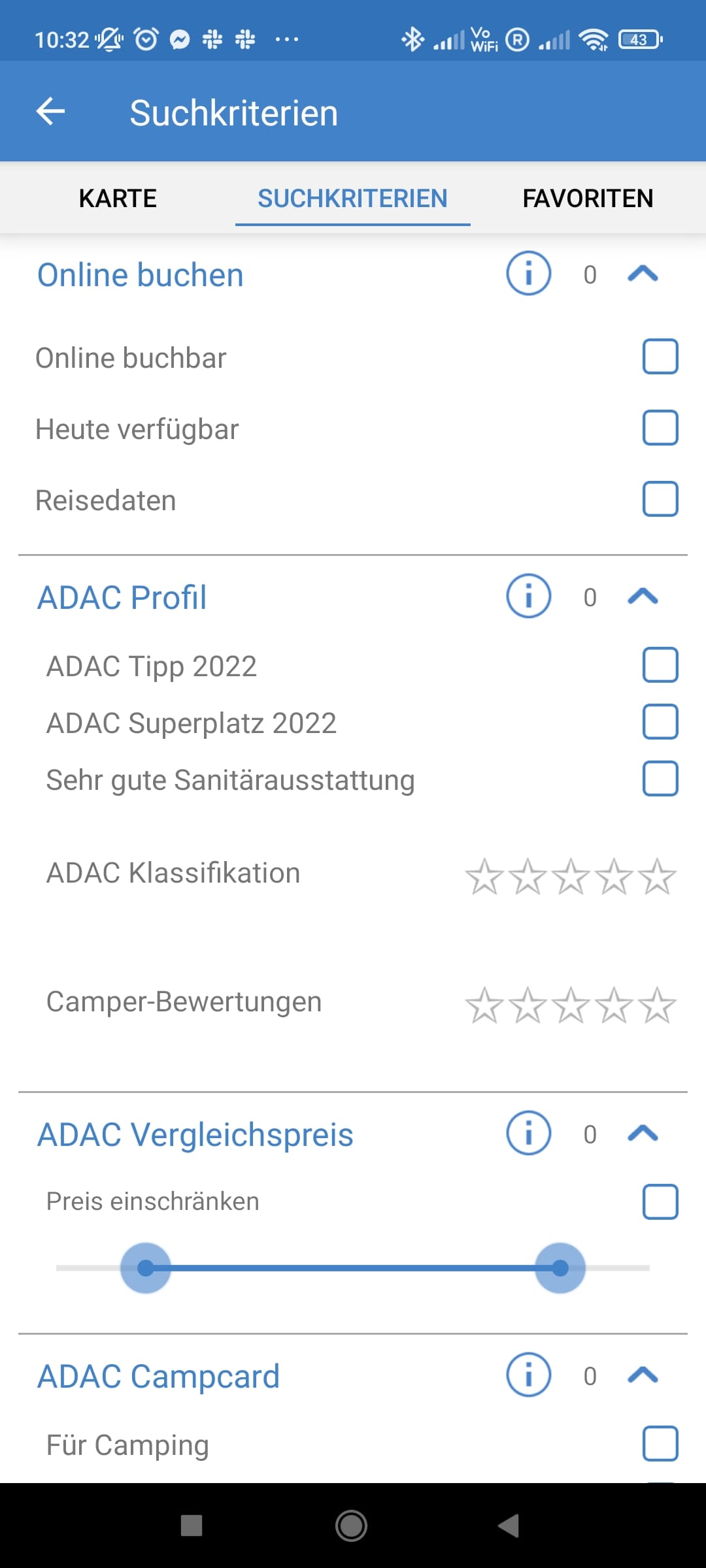Select the ADAC Tipp 2022 checkbox
The image size is (706, 1568).
click(x=660, y=665)
